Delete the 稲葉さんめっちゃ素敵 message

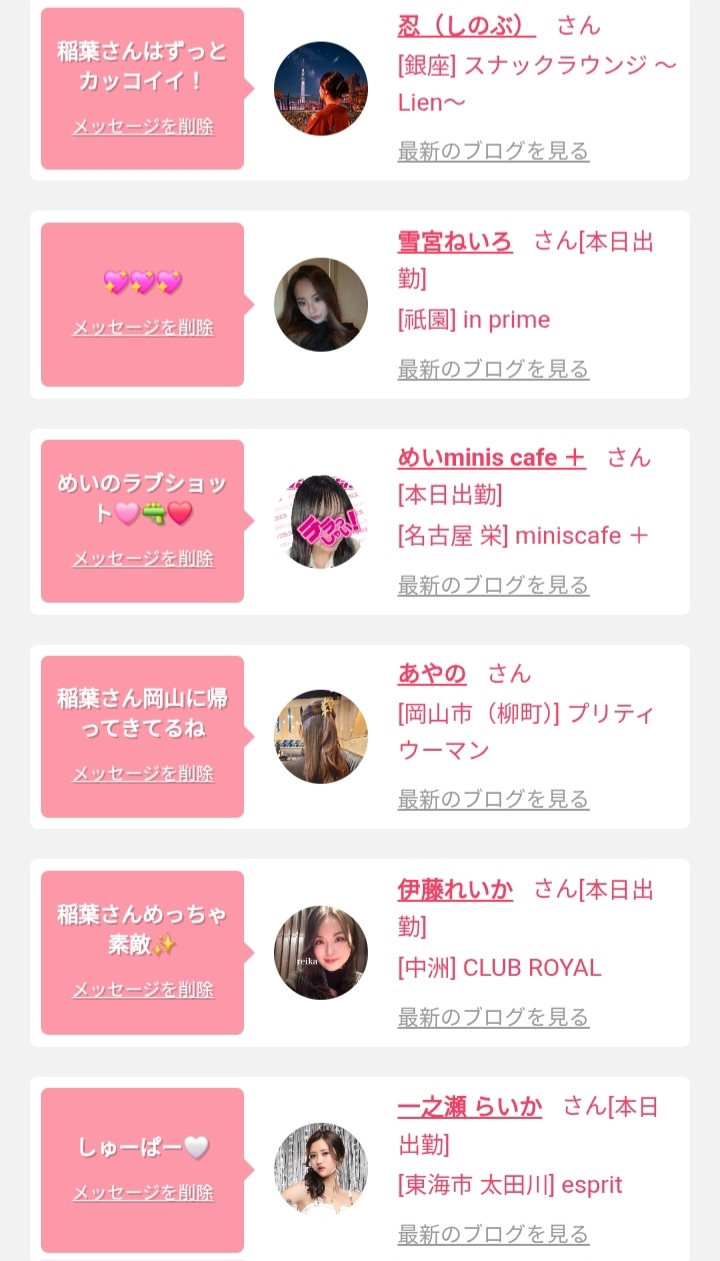(x=143, y=990)
